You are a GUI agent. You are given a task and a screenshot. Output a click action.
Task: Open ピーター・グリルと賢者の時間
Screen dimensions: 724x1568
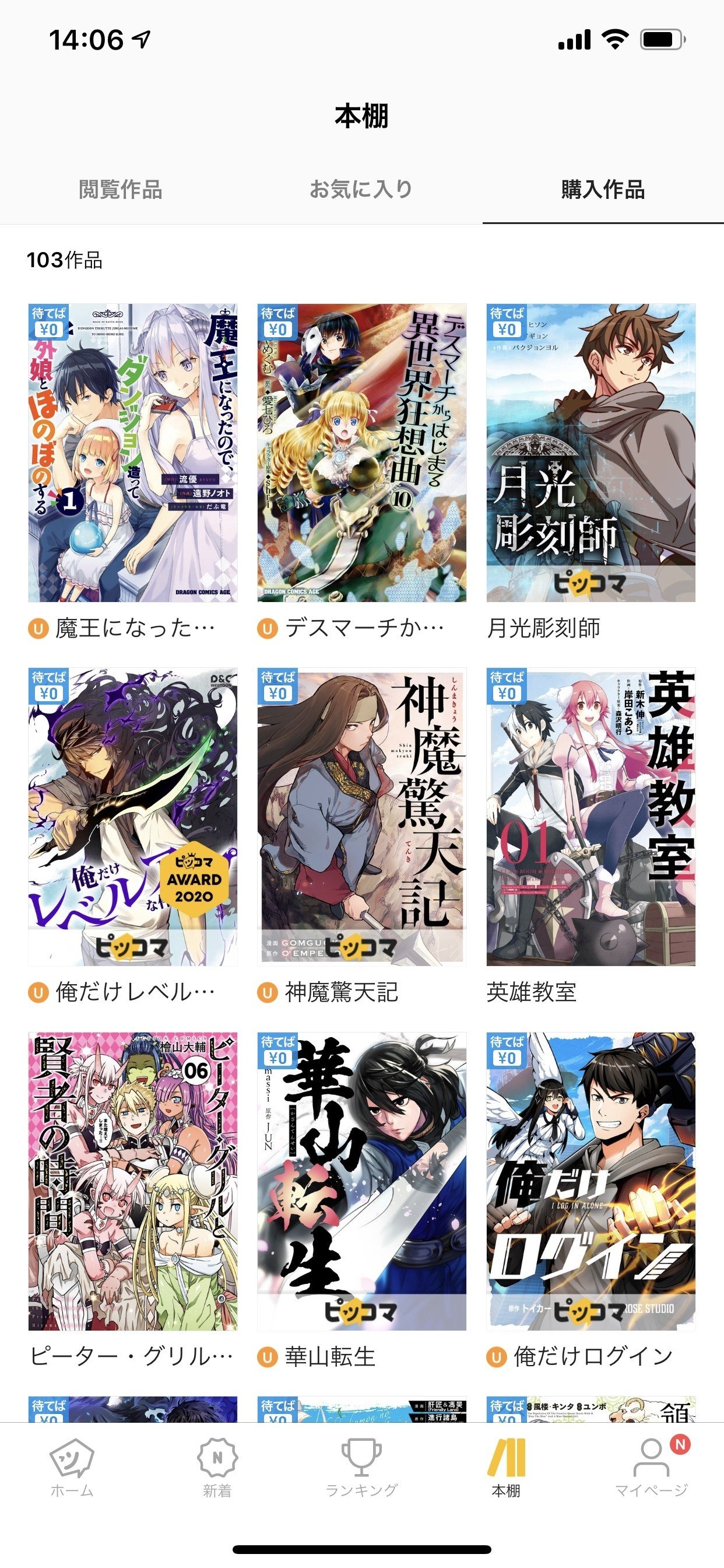click(x=133, y=1181)
